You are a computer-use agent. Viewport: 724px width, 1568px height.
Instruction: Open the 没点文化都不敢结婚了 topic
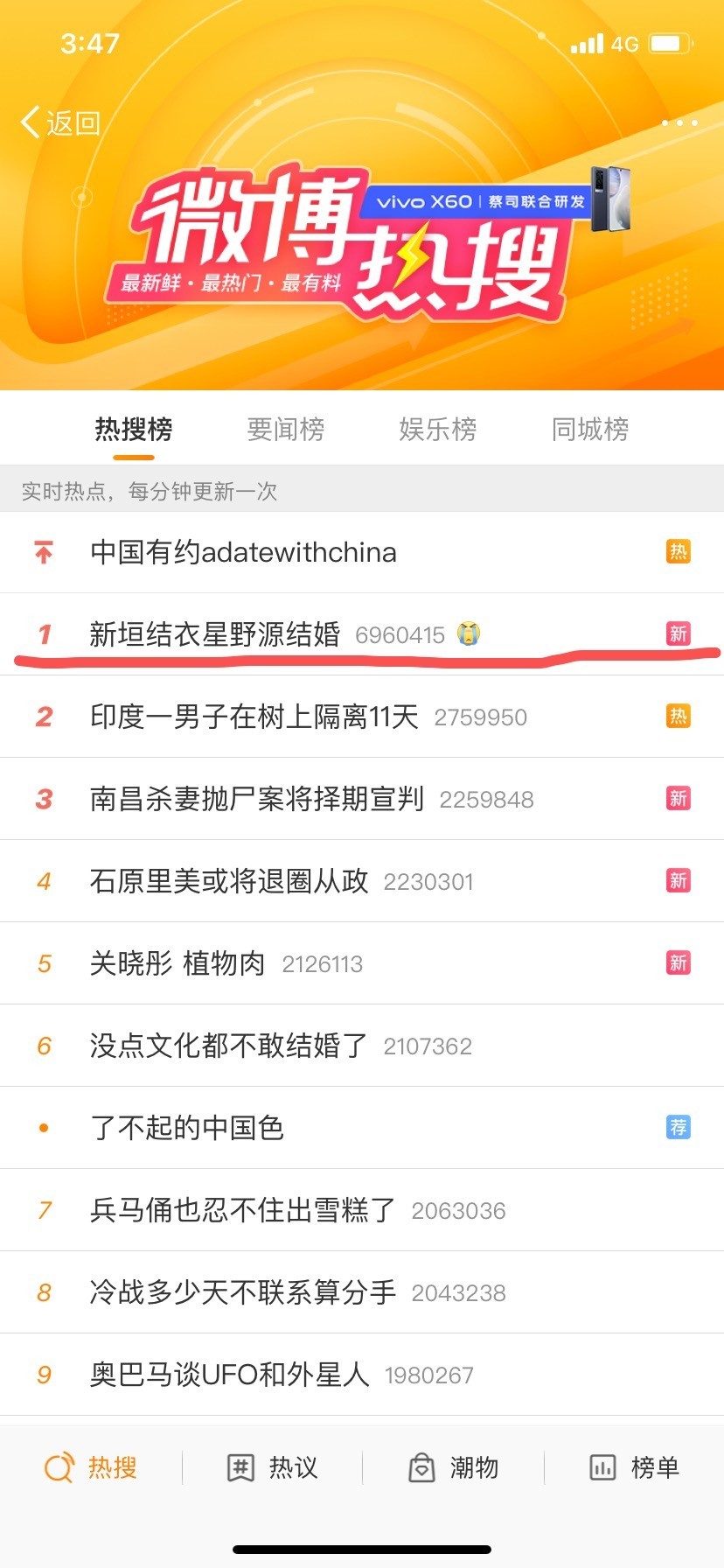[229, 1046]
